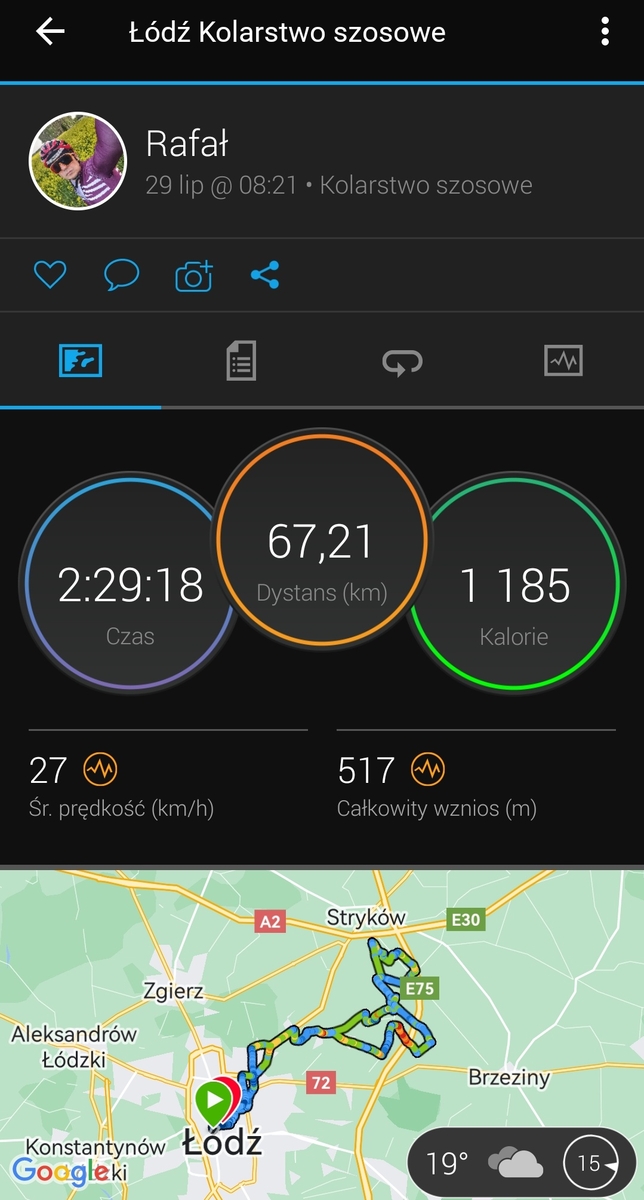This screenshot has height=1200, width=644.
Task: Share this cycling activity
Action: [265, 275]
